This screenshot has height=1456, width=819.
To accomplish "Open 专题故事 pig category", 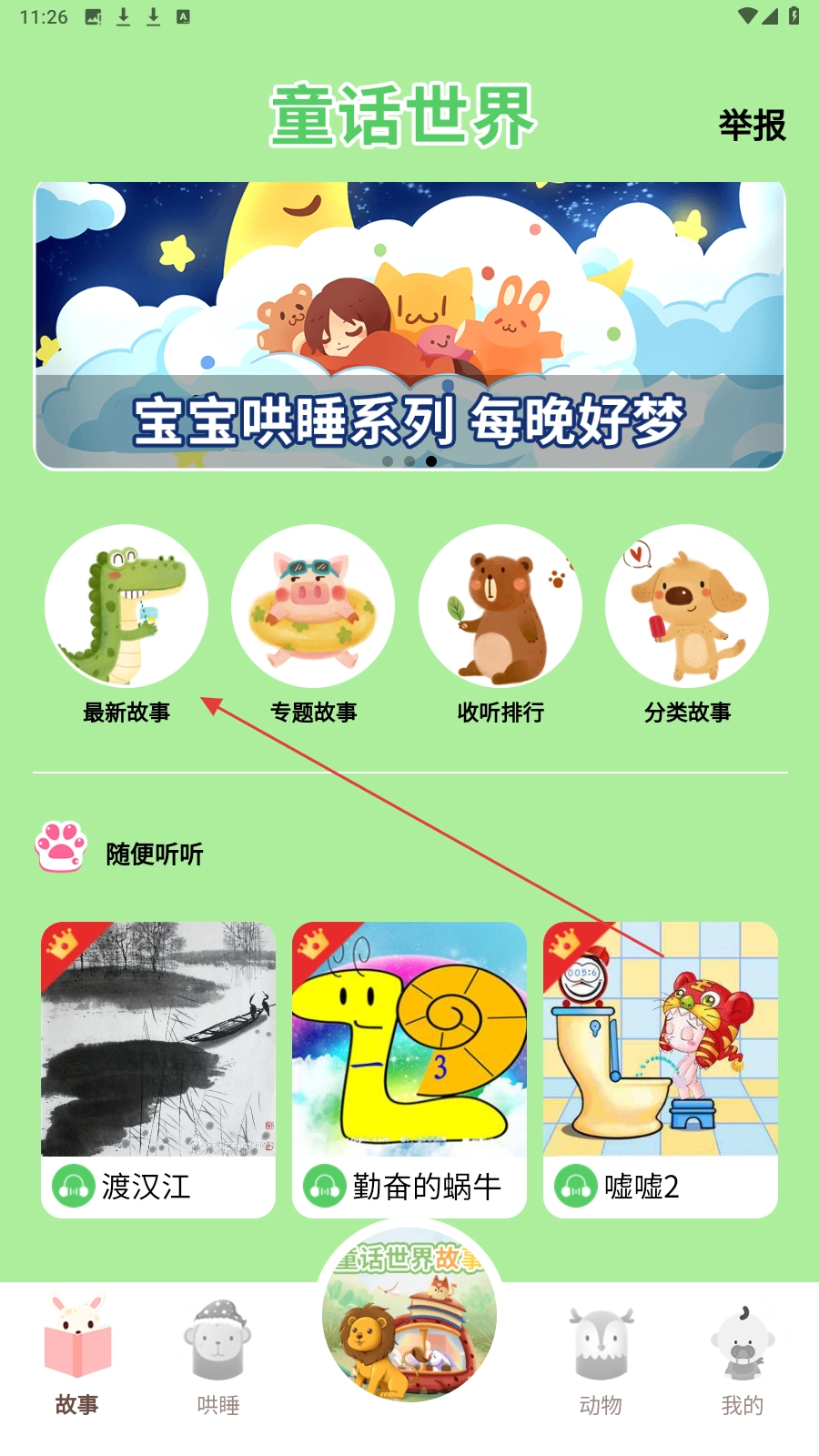I will coord(313,606).
